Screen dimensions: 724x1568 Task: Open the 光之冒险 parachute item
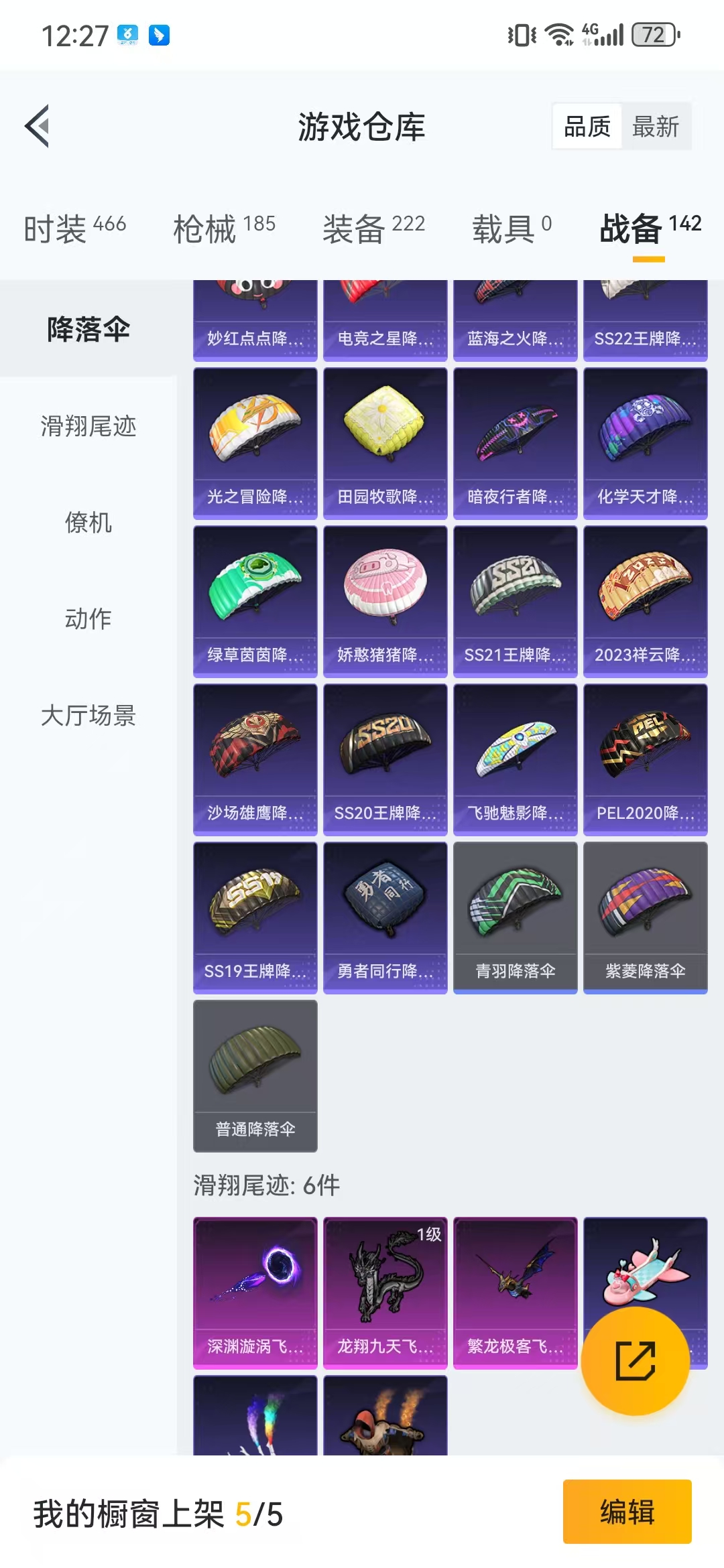click(255, 443)
